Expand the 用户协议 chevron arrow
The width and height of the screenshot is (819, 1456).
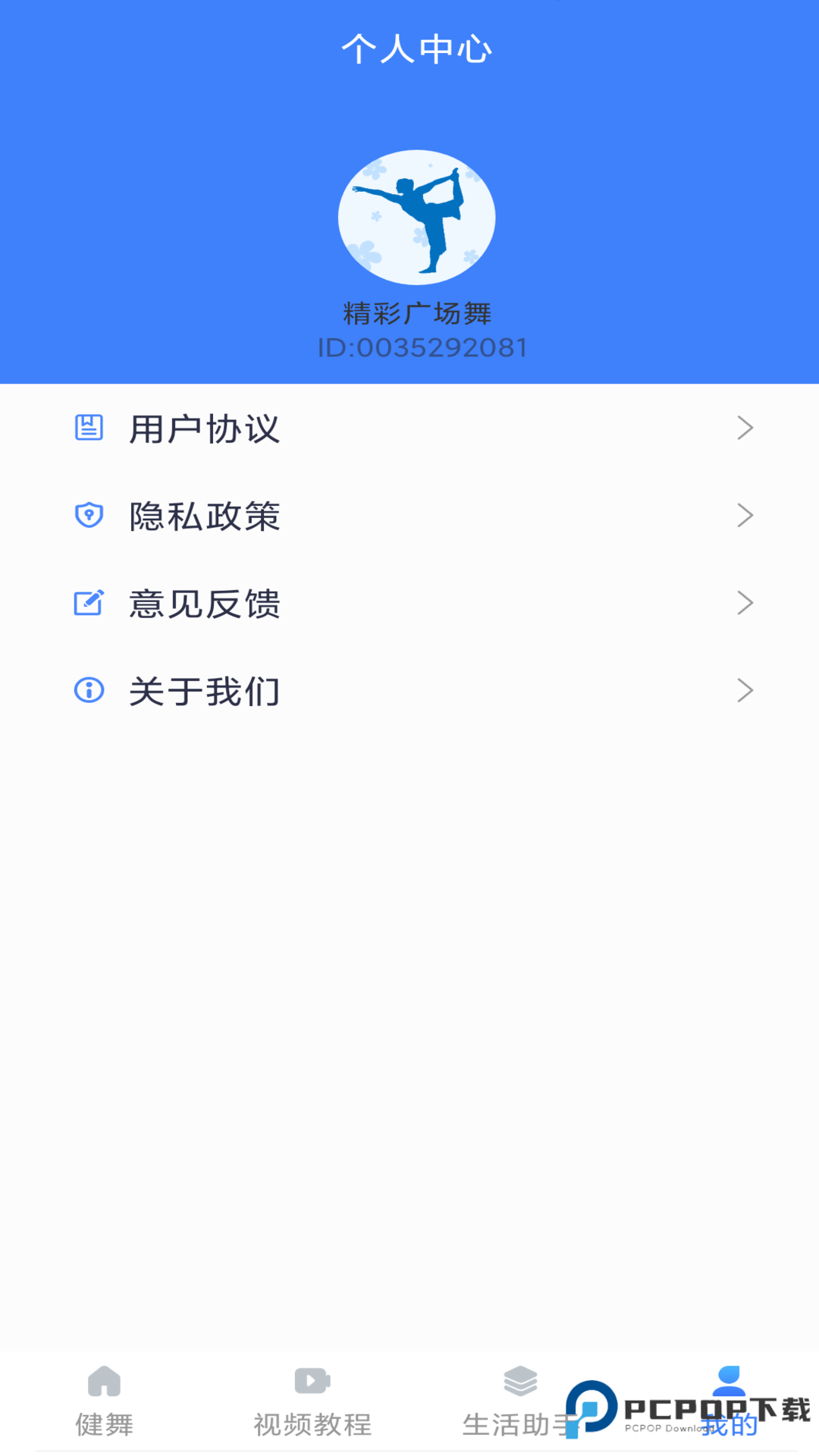point(745,427)
